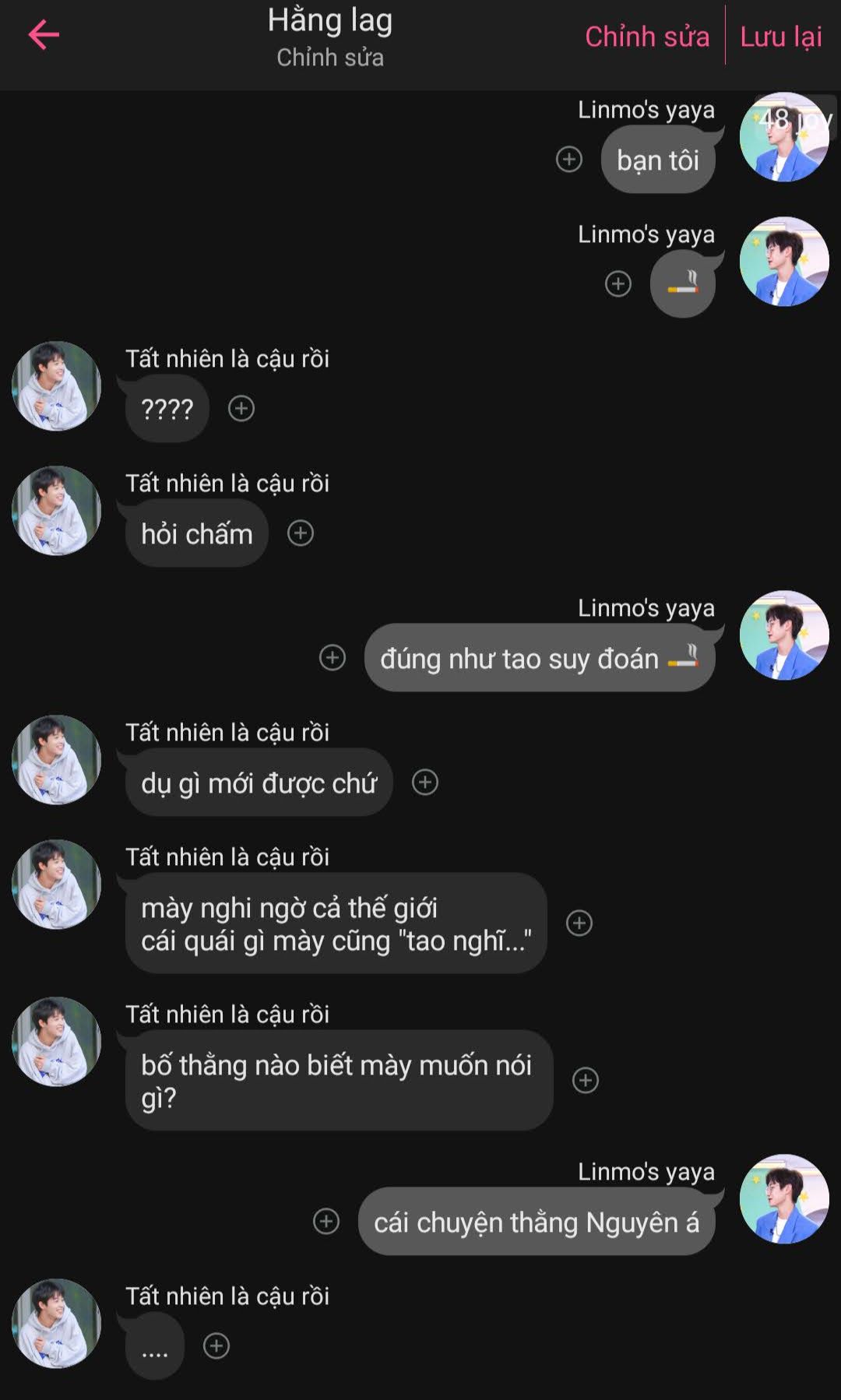The height and width of the screenshot is (1400, 841).
Task: Tap the Chỉnh sửa button
Action: (646, 37)
